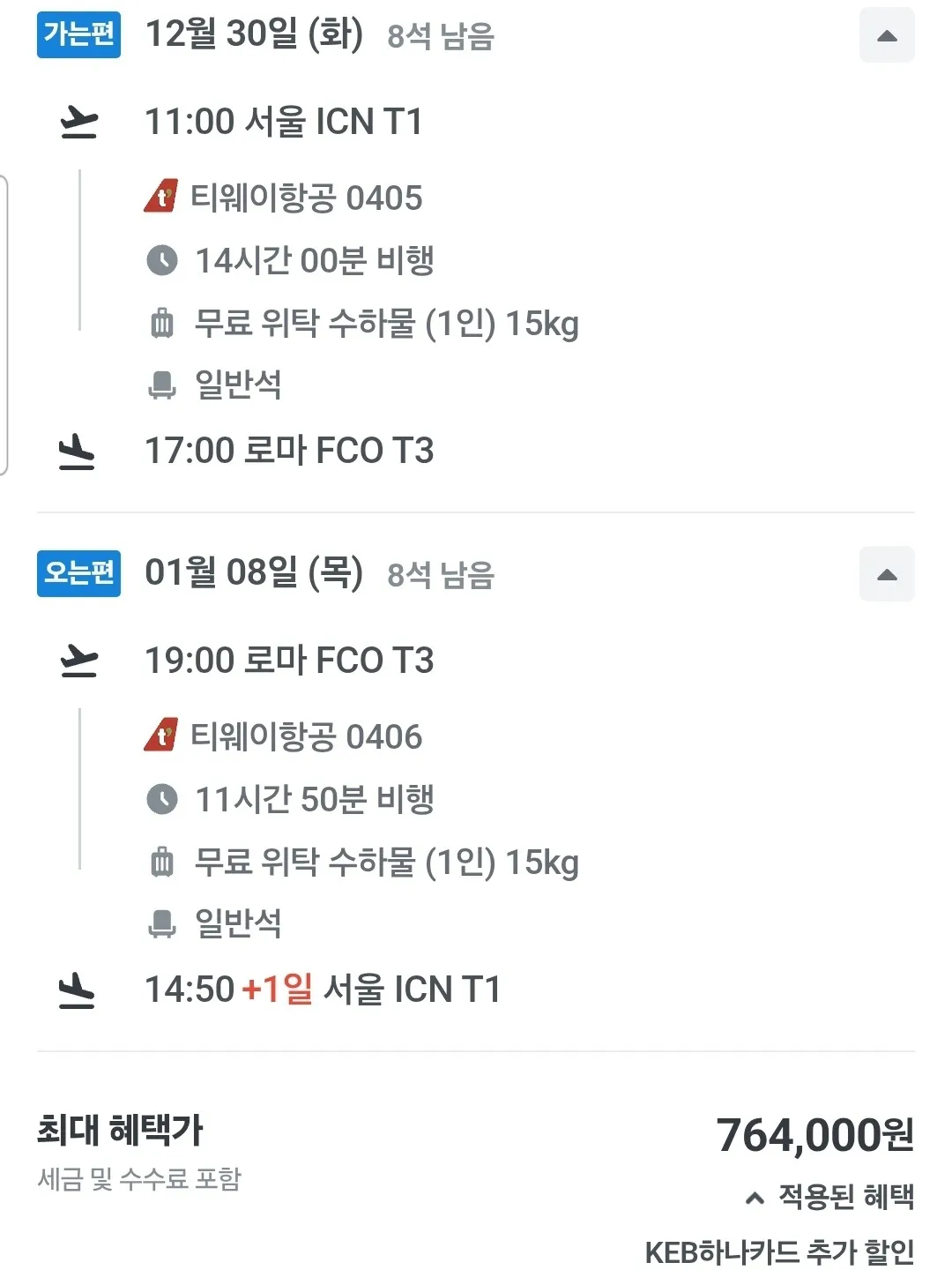Click the landing airplane icon for Rome FCO arrival
Screen dimensions: 952x1270
pyautogui.click(x=79, y=450)
